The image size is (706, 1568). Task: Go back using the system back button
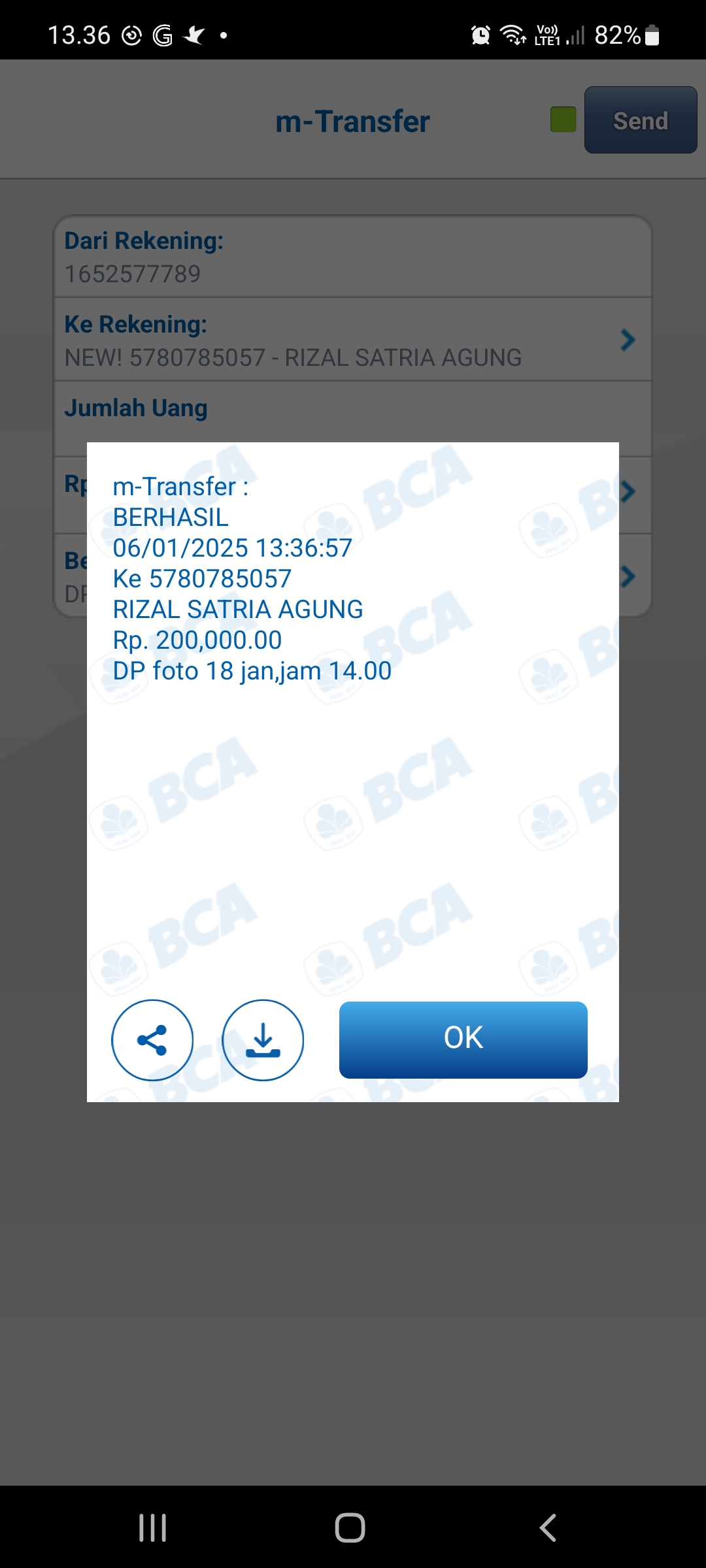coord(548,1527)
